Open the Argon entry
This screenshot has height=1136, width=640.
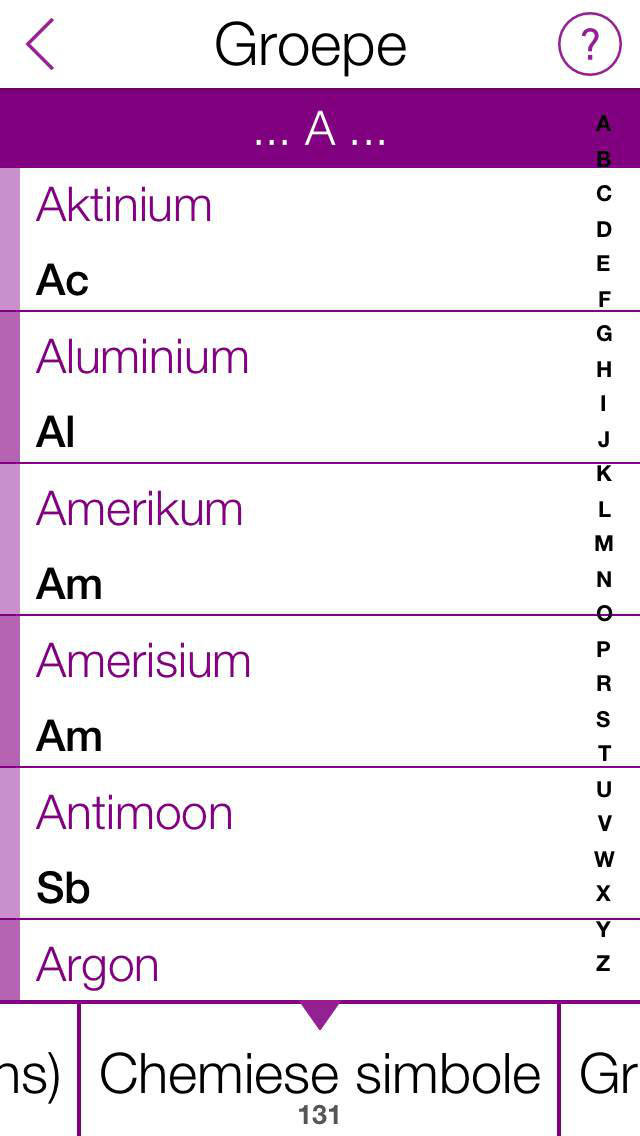tap(320, 961)
